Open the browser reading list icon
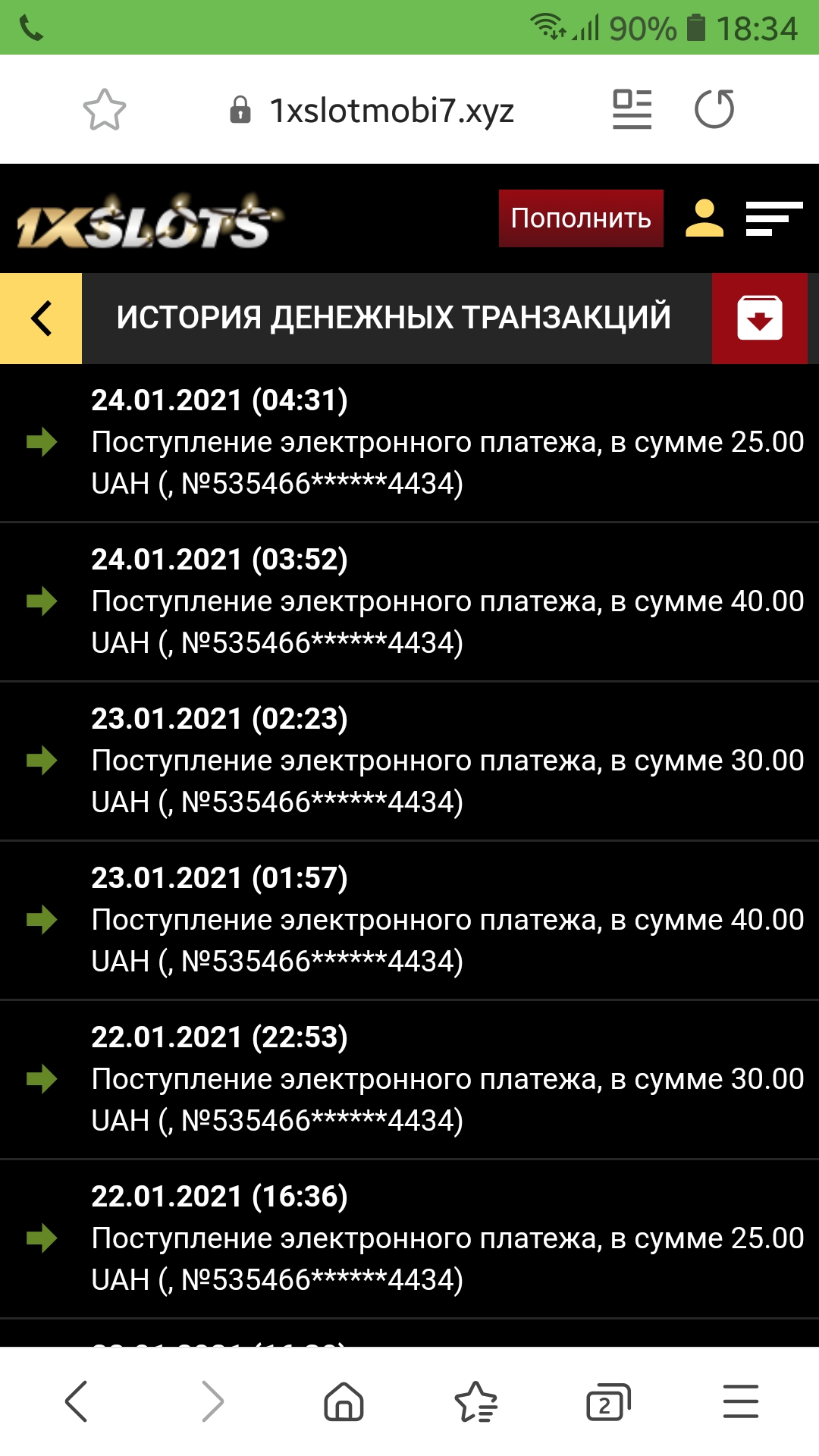This screenshot has height=1456, width=819. point(632,107)
